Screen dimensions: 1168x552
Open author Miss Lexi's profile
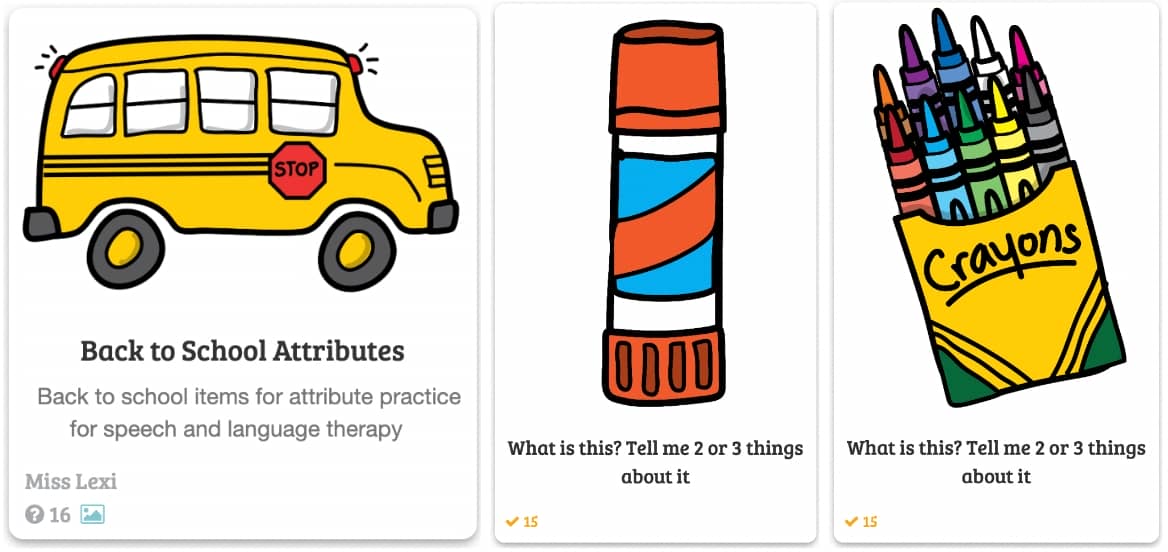click(71, 482)
